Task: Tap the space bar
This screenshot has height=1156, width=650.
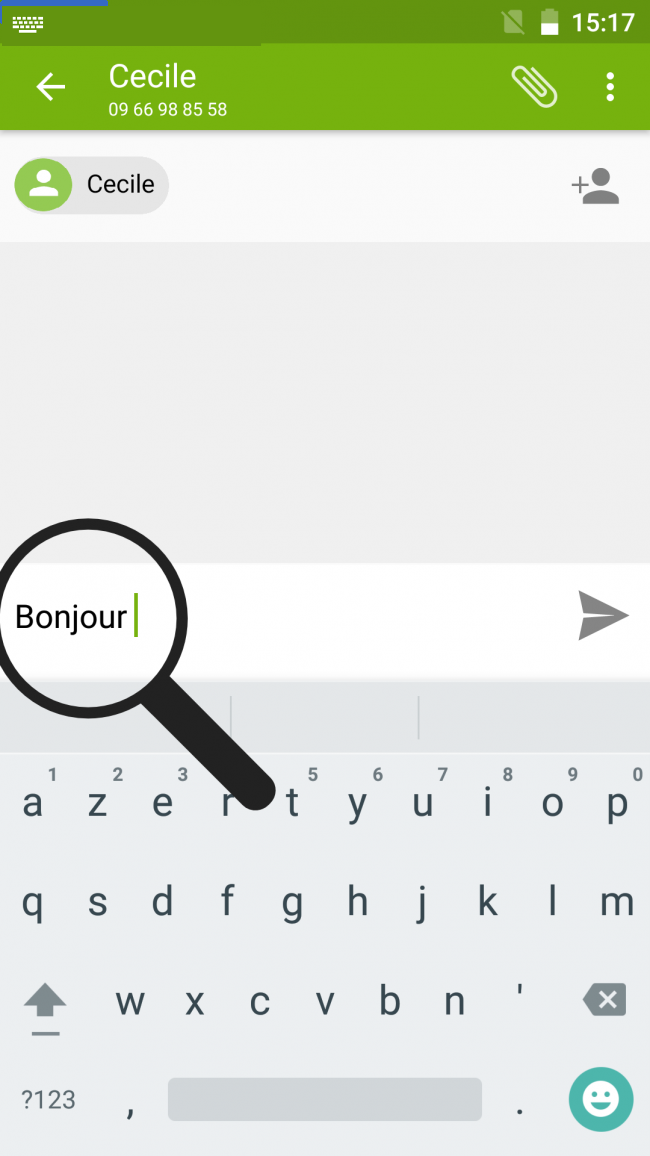Action: (x=324, y=1100)
